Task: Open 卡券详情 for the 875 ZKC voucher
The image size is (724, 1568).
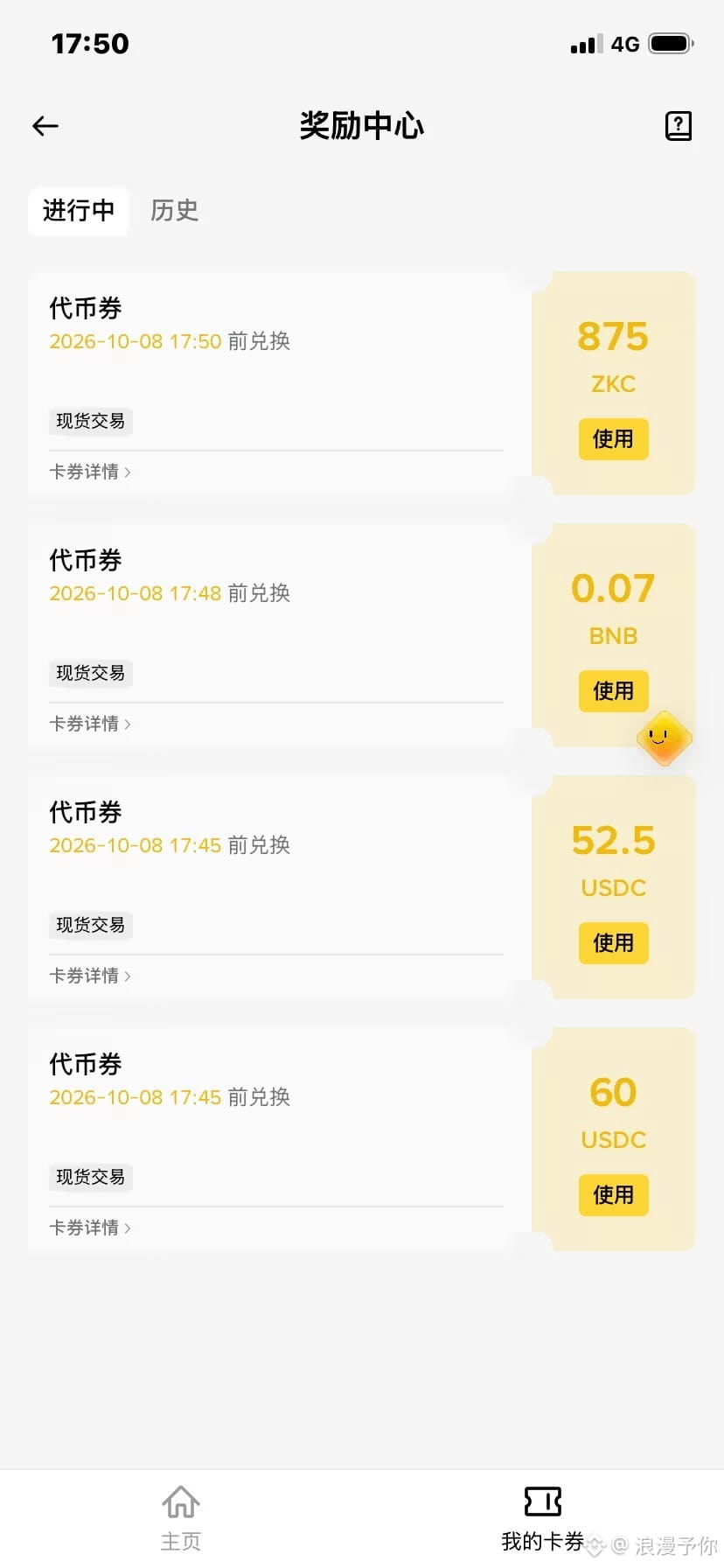Action: tap(90, 472)
